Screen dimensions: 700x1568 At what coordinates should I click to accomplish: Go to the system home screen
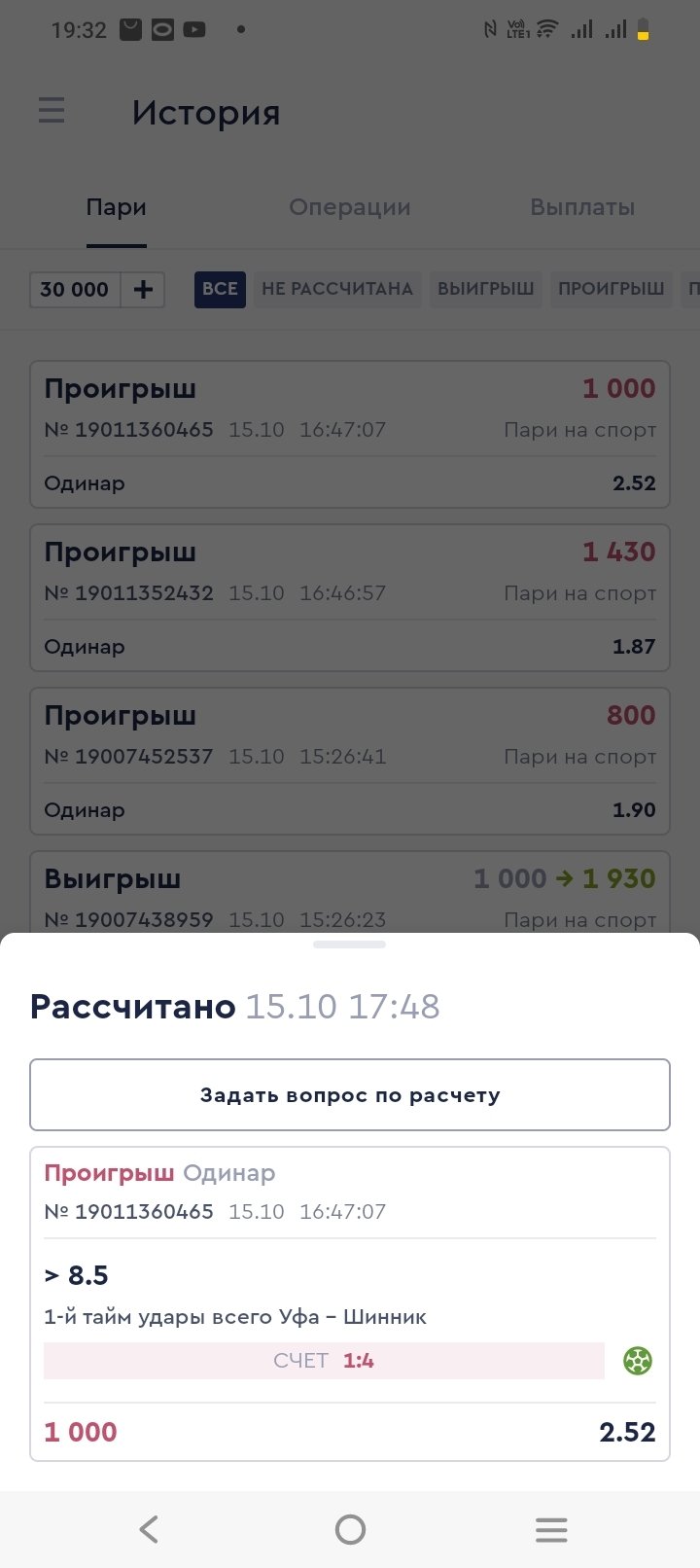tap(350, 1529)
